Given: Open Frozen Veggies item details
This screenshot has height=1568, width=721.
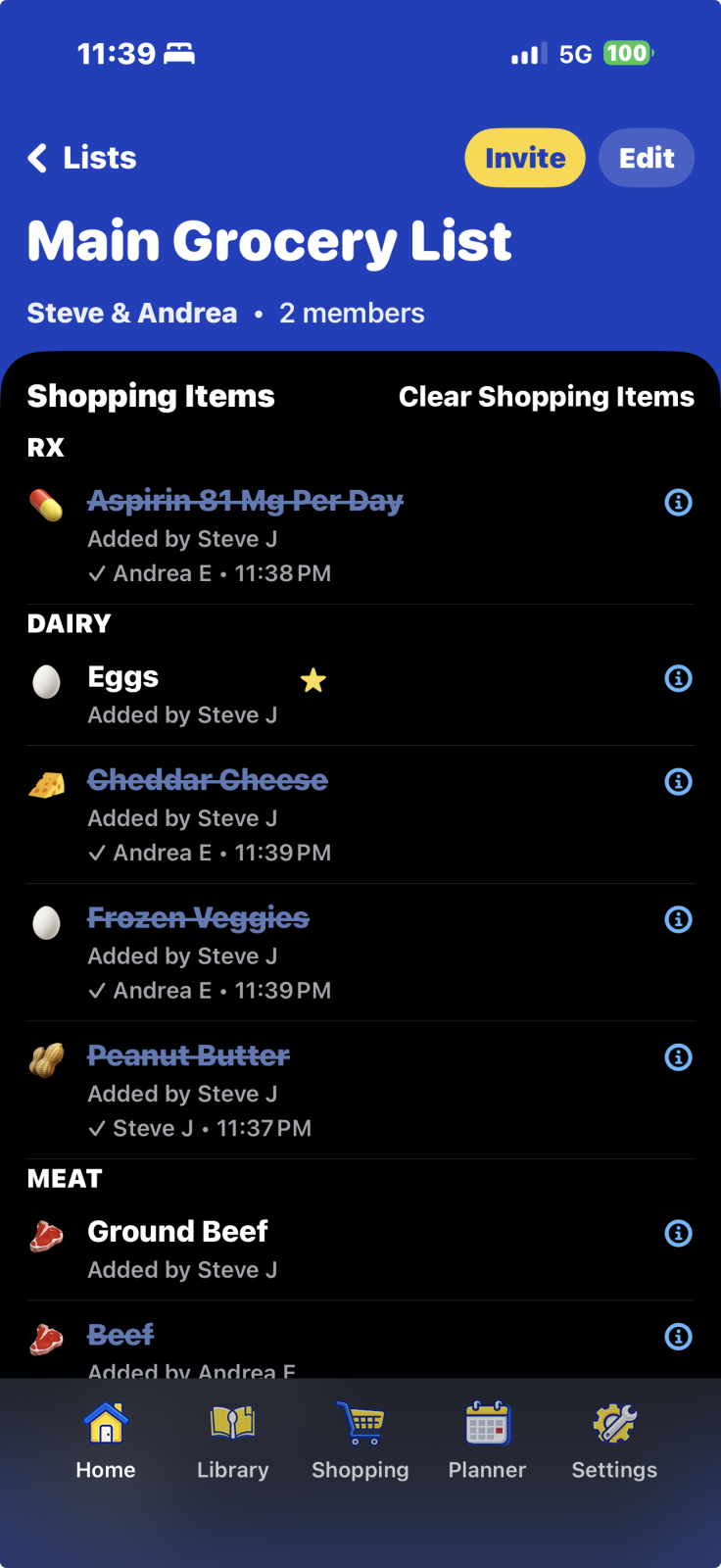Looking at the screenshot, I should (x=678, y=919).
